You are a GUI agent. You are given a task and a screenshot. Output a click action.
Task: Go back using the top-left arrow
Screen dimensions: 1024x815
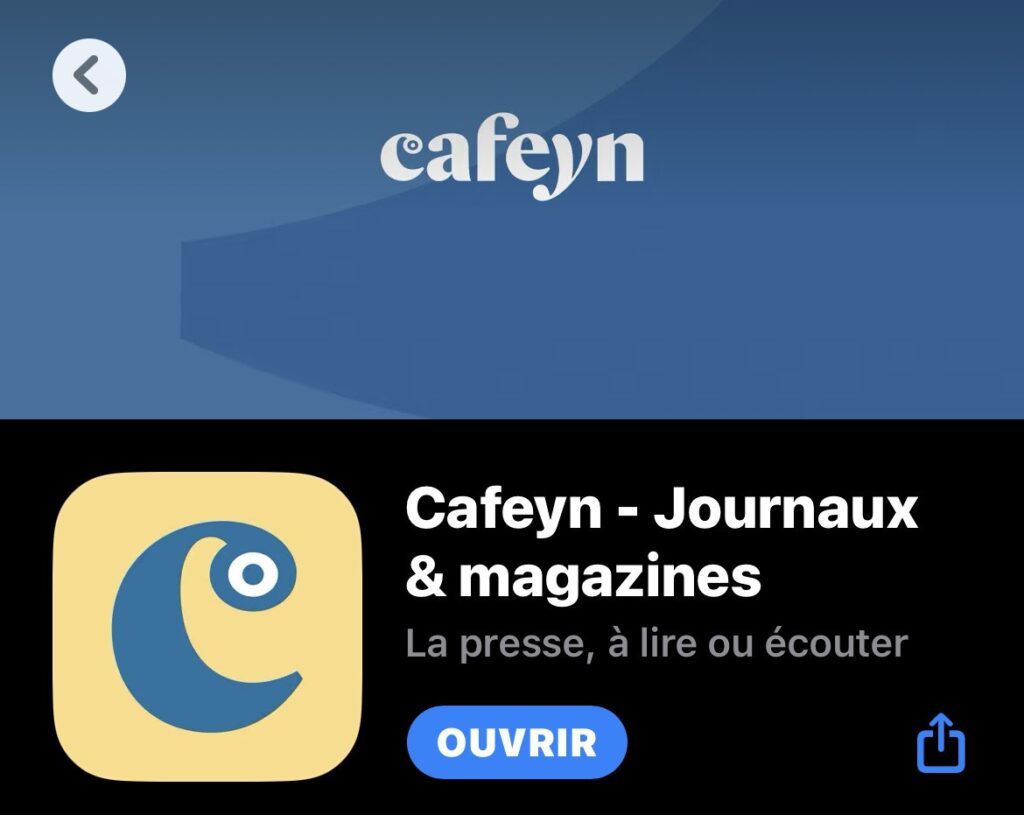[x=89, y=75]
